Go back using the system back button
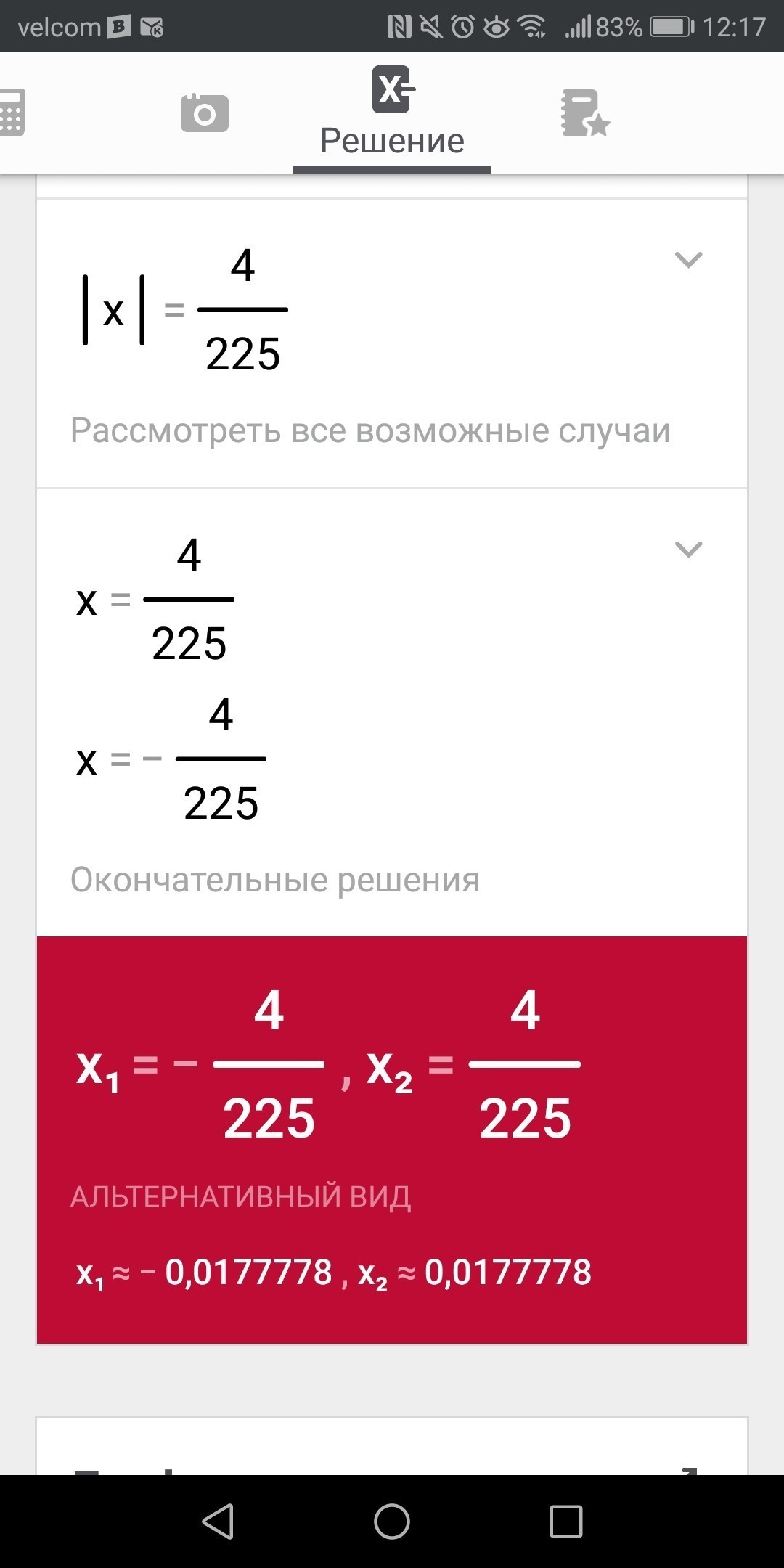The image size is (784, 1568). click(x=218, y=1521)
